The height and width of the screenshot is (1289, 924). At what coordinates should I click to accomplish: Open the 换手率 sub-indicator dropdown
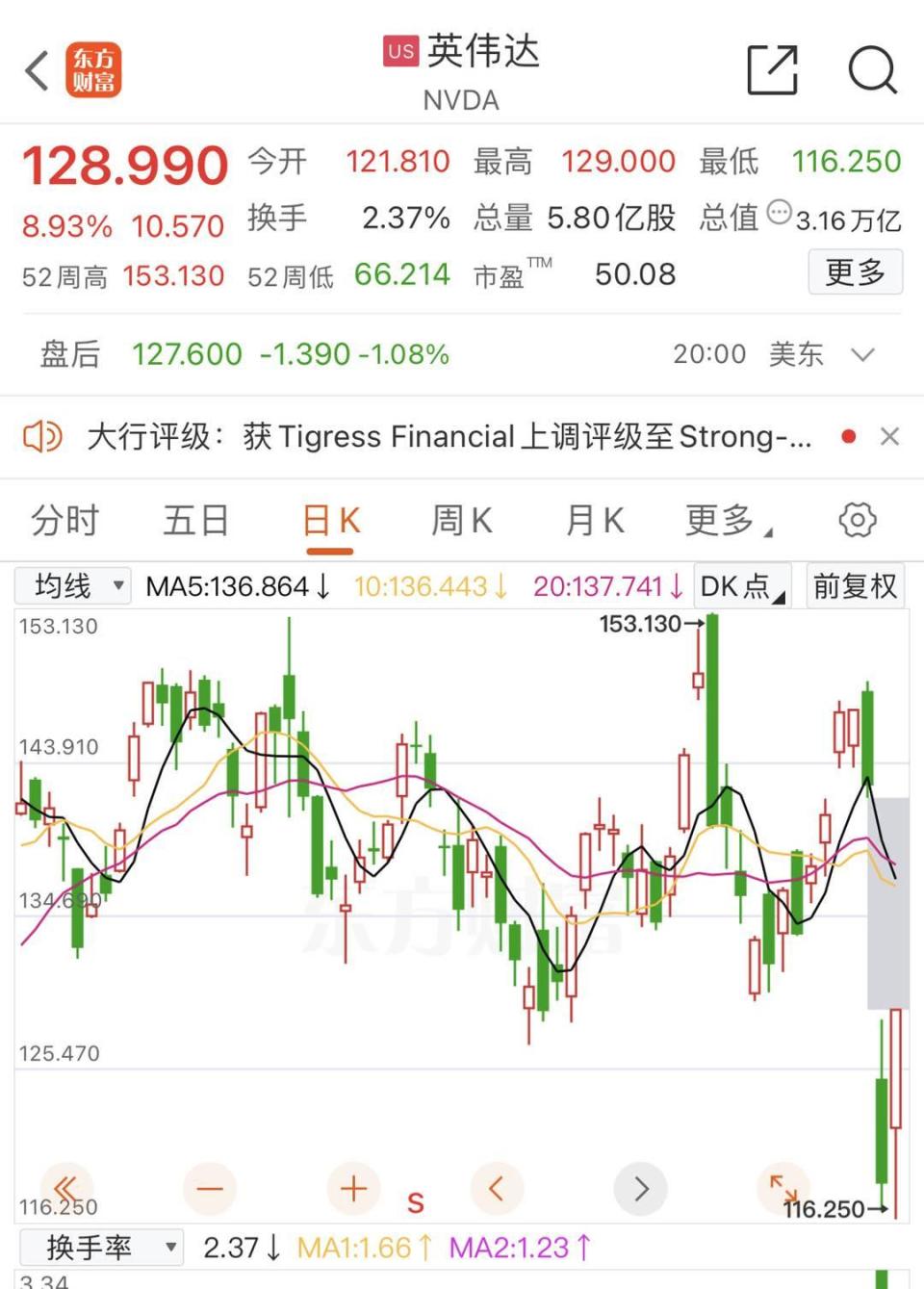pyautogui.click(x=101, y=1248)
